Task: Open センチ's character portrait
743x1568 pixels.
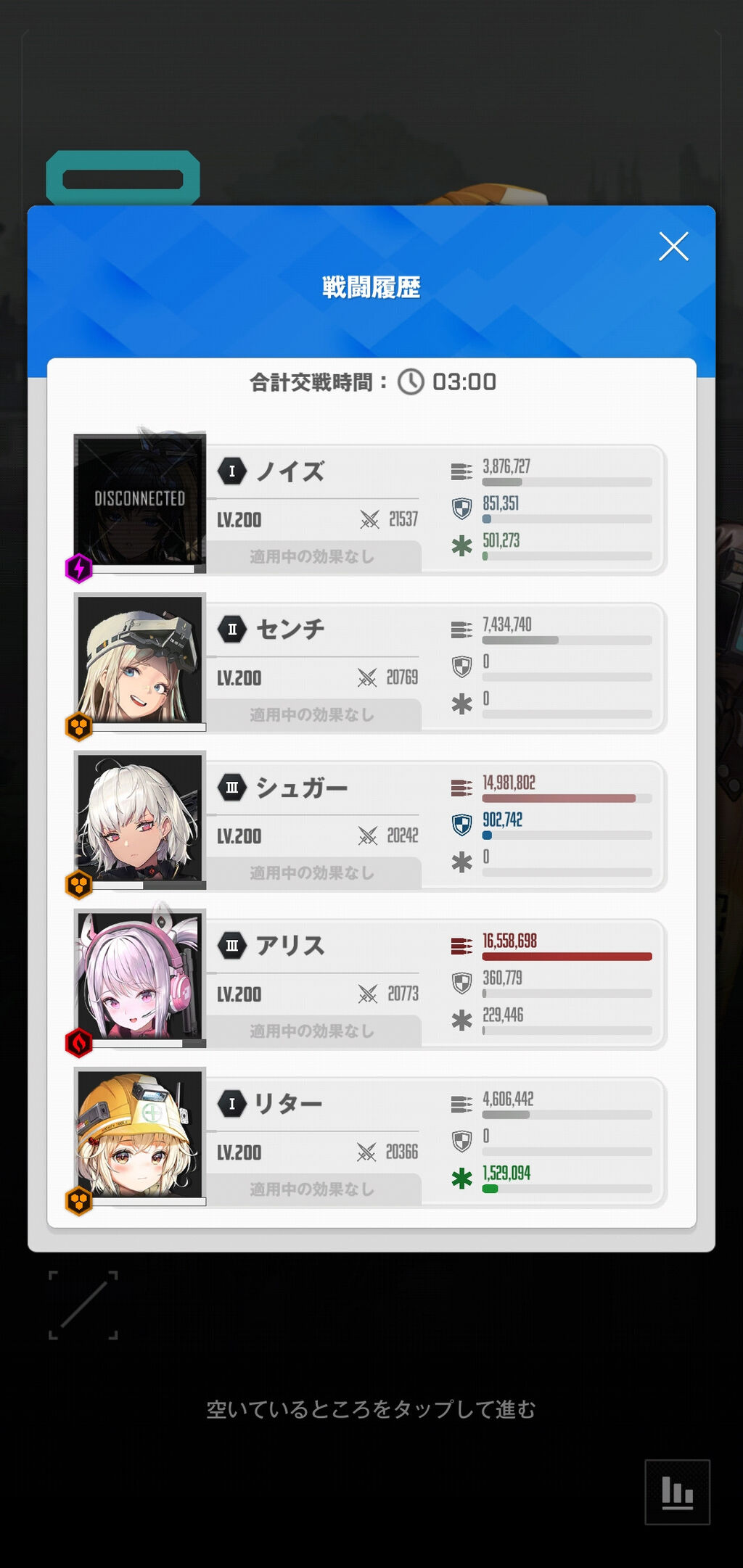Action: coord(140,659)
